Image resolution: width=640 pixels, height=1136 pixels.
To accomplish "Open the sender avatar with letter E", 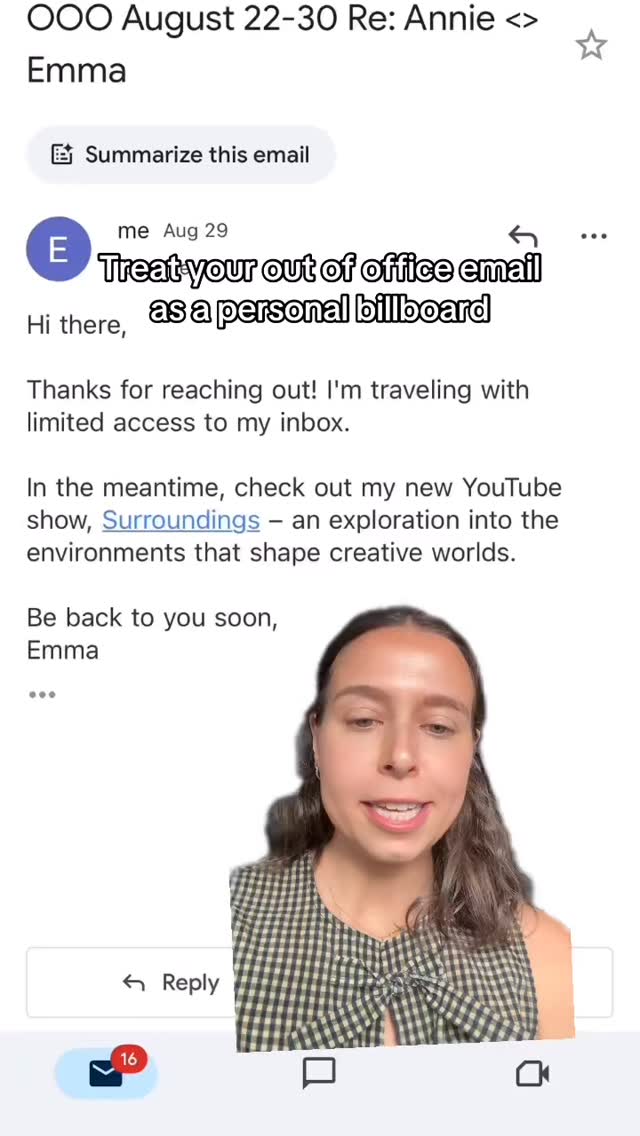I will (x=59, y=248).
